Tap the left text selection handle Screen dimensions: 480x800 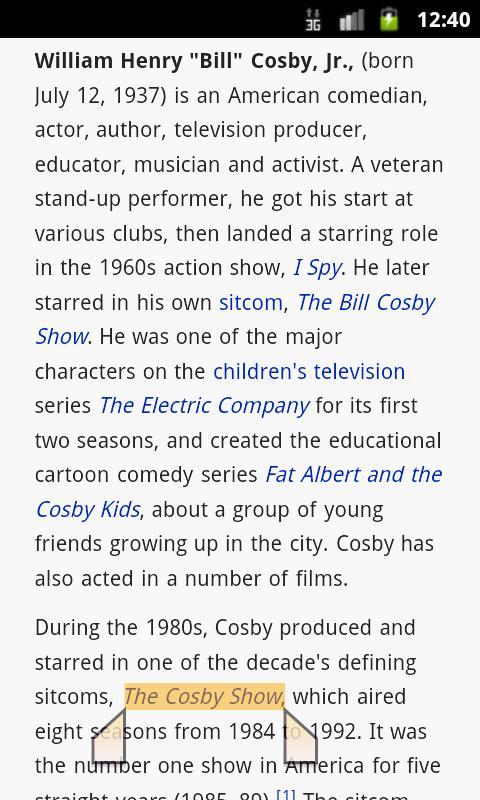pos(109,736)
